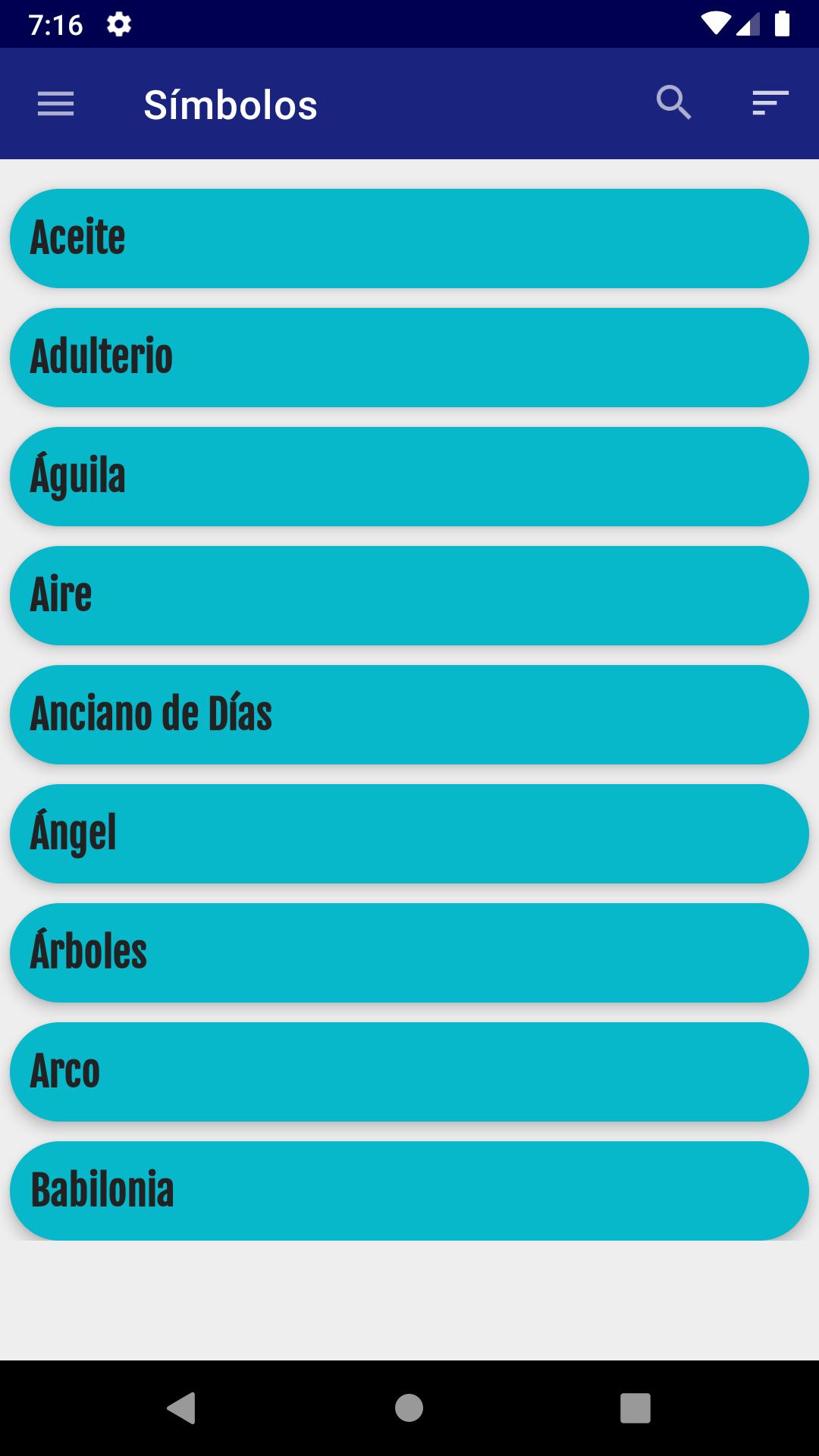View the Árboles entry

[x=409, y=952]
